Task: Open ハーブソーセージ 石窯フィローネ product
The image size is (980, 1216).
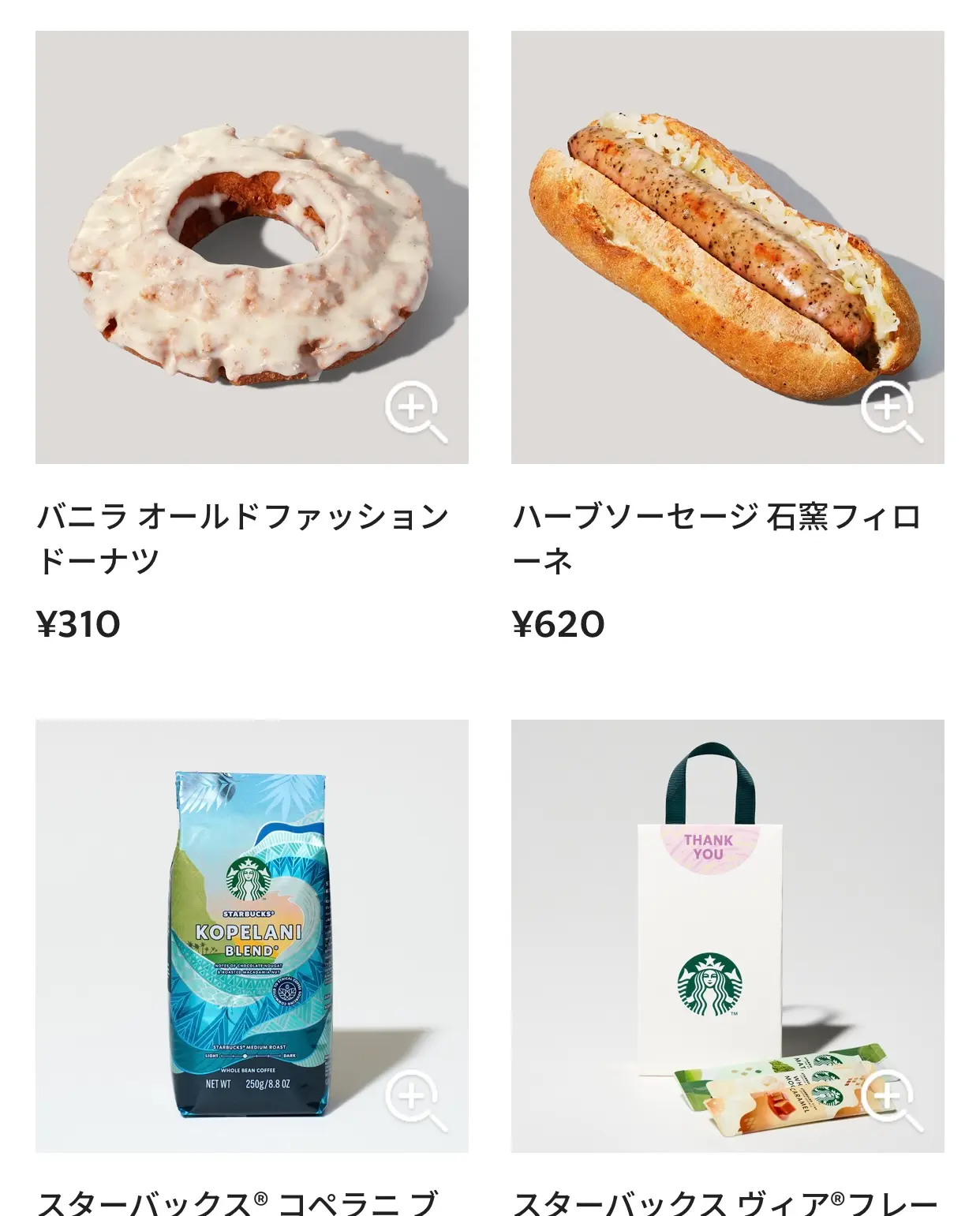Action: [x=716, y=538]
